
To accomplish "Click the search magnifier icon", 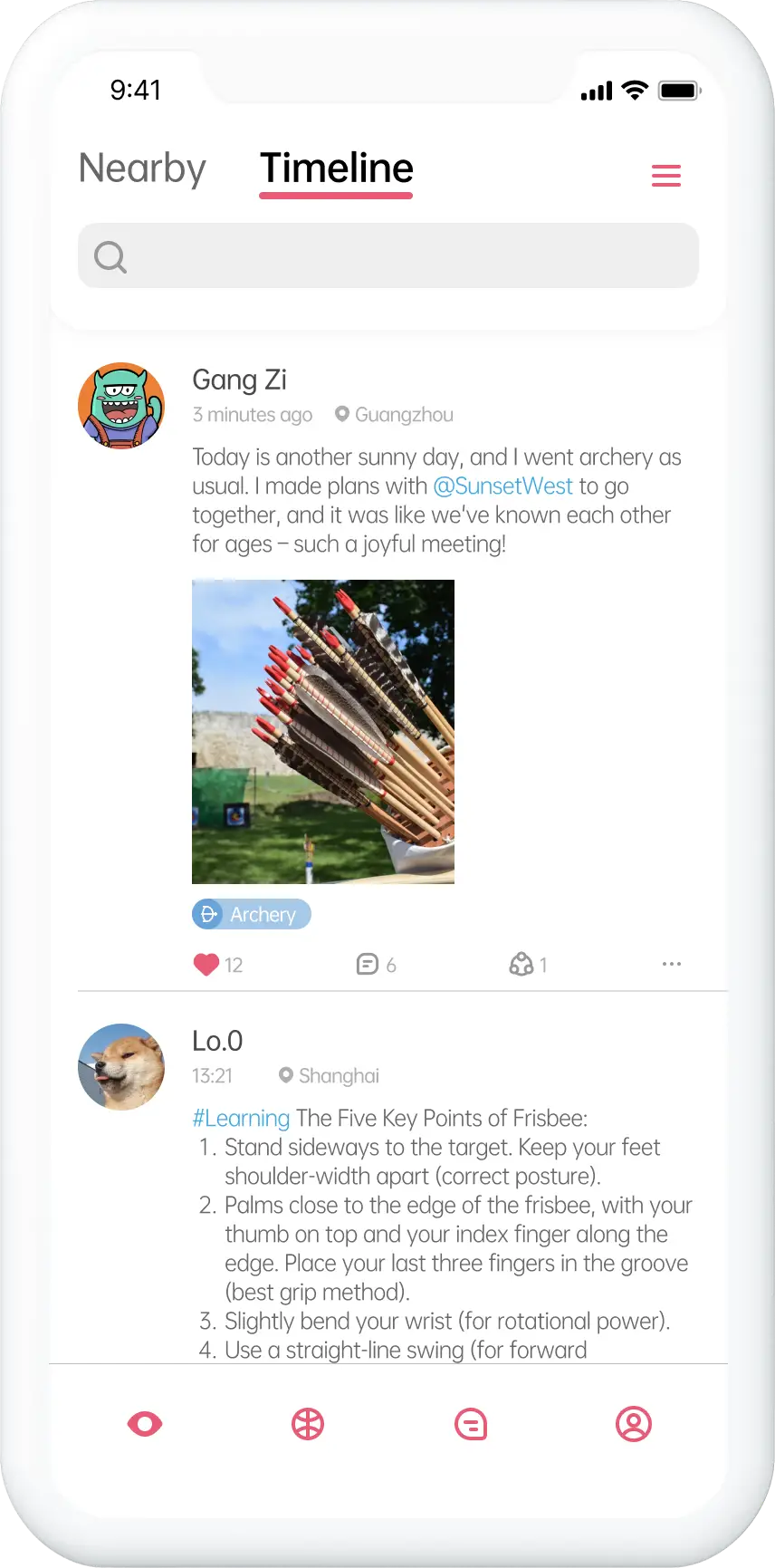I will click(110, 256).
